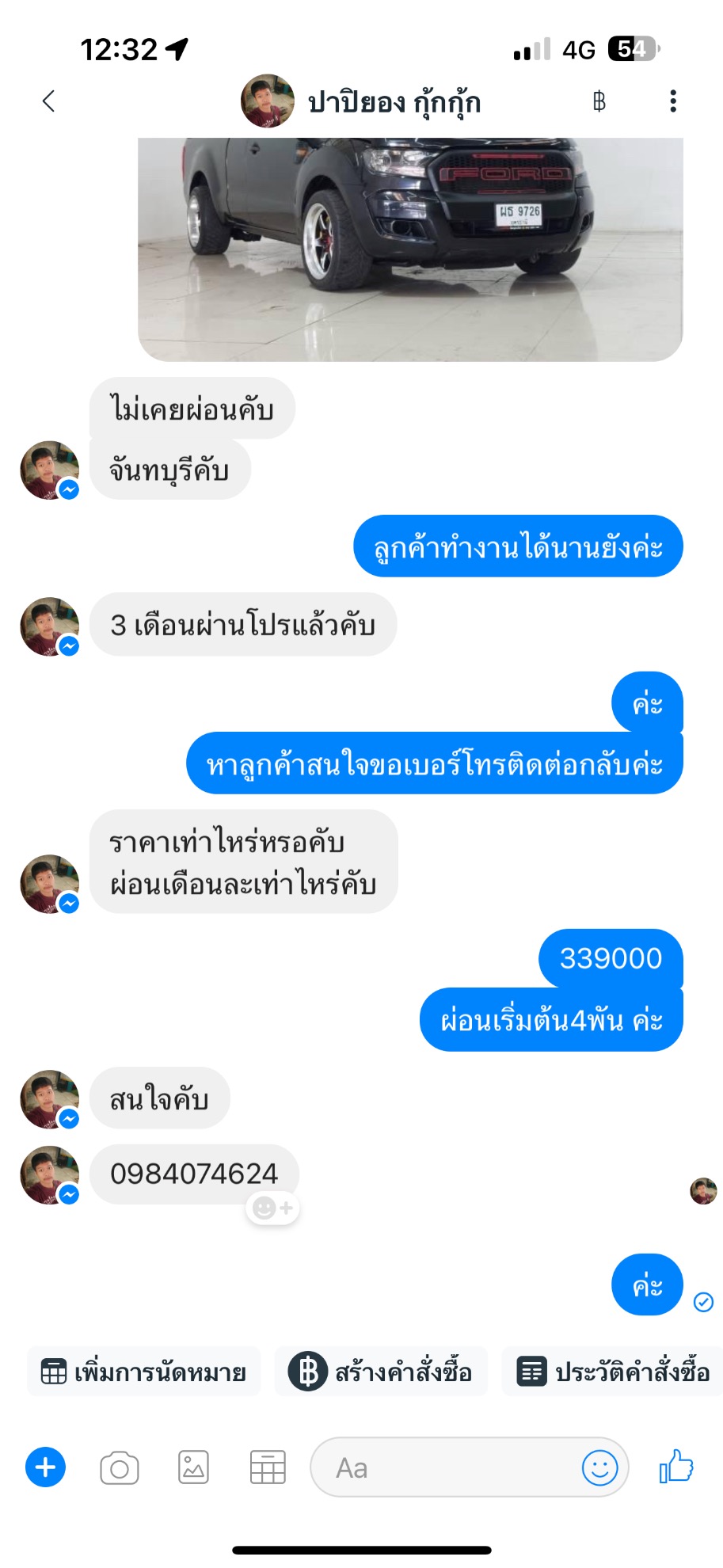
Task: Tap สร้างคำสั่งซื้อ to create an order
Action: click(381, 1372)
